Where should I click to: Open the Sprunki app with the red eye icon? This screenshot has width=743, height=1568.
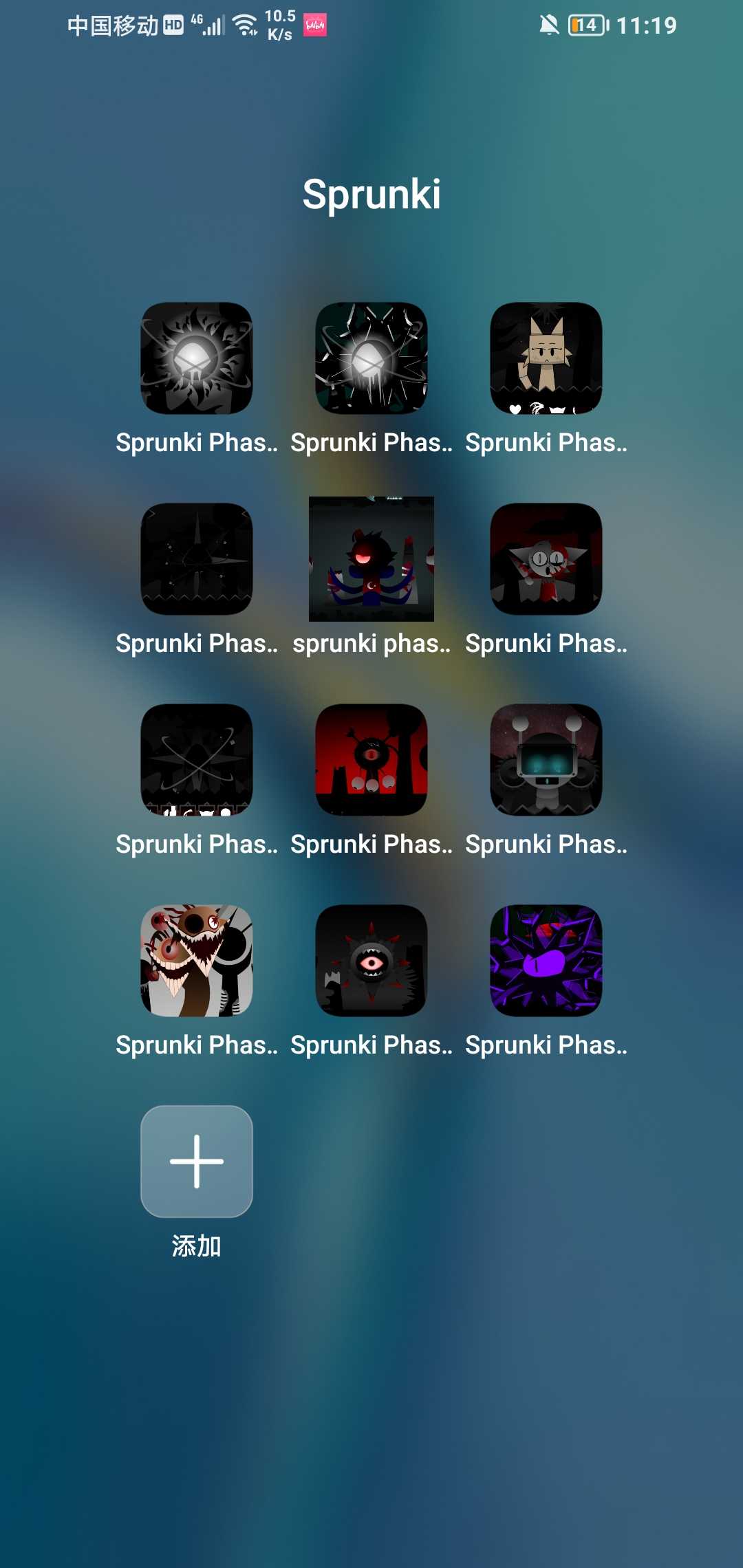(x=371, y=961)
